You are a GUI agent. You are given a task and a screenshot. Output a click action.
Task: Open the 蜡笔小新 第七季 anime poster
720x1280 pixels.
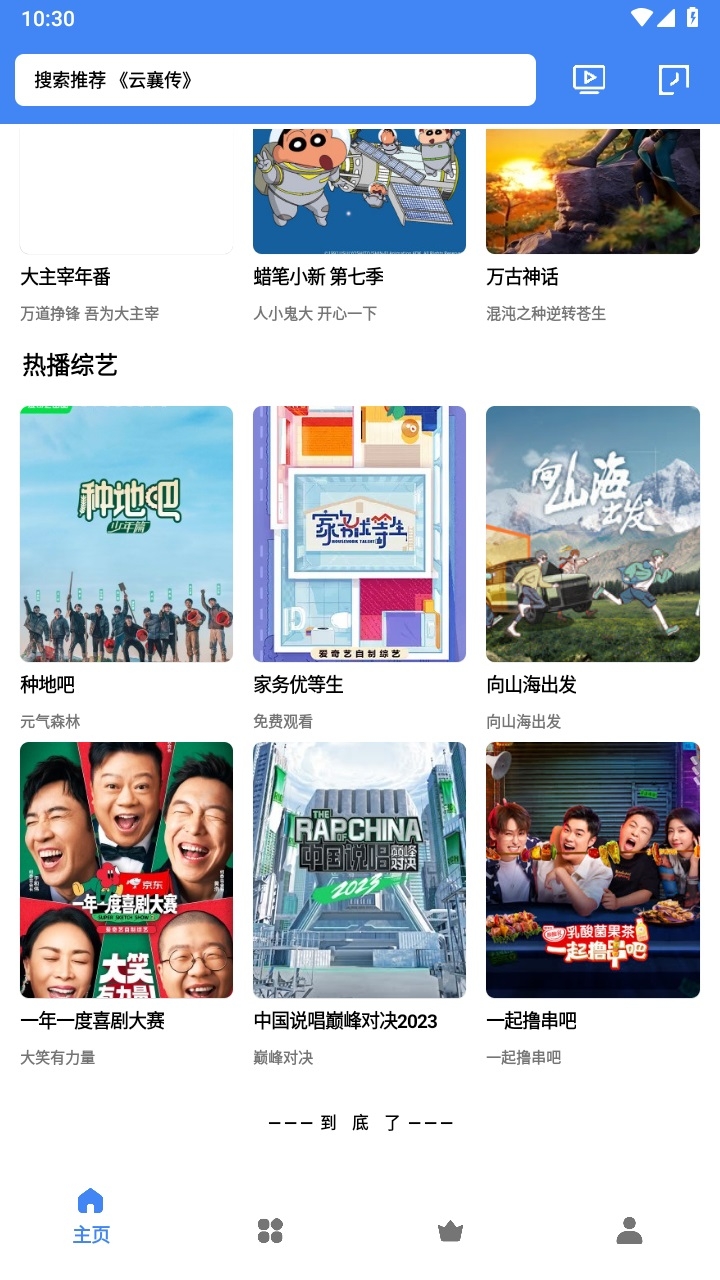[359, 190]
